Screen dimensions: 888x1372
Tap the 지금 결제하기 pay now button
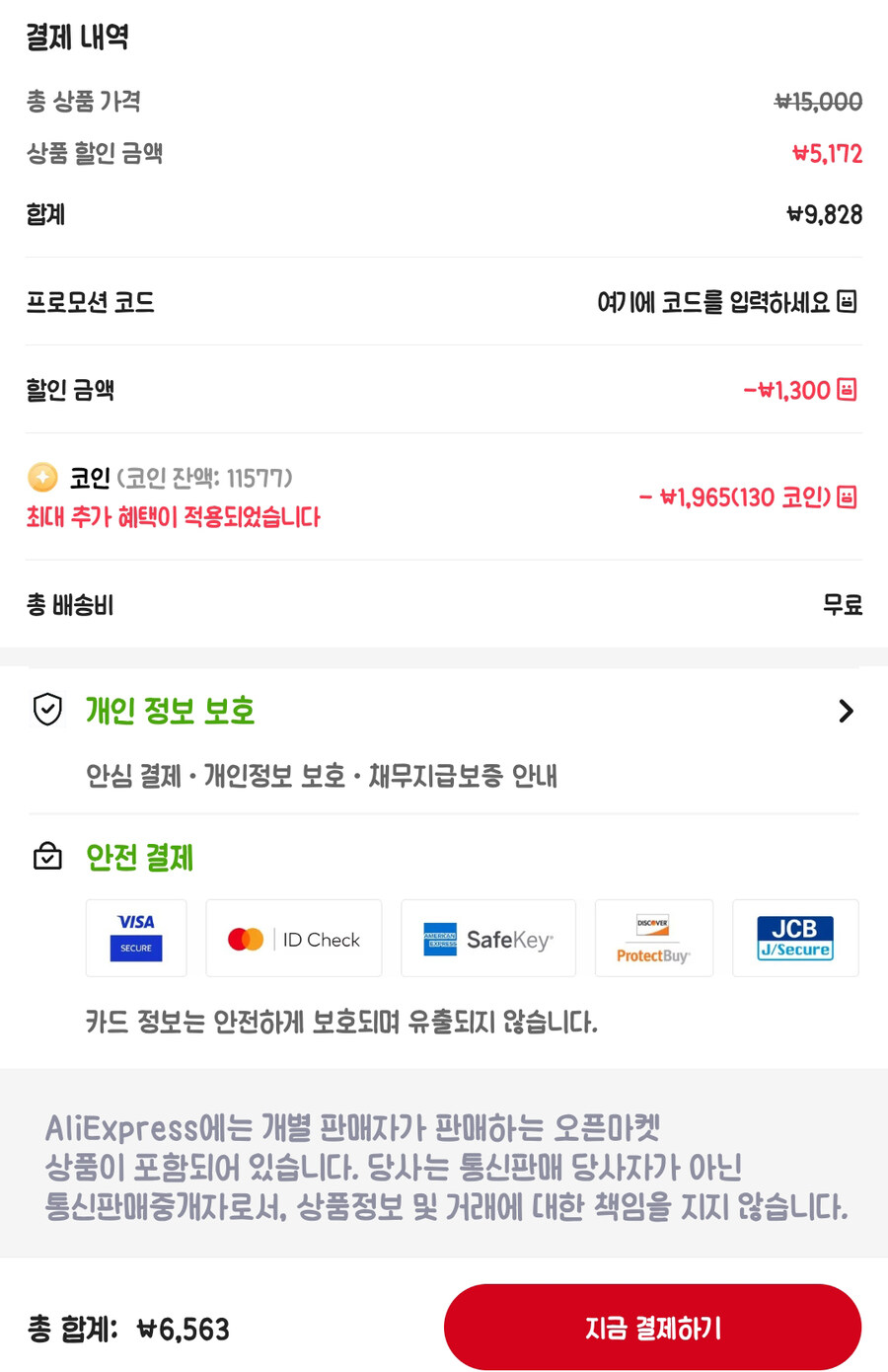click(652, 1328)
